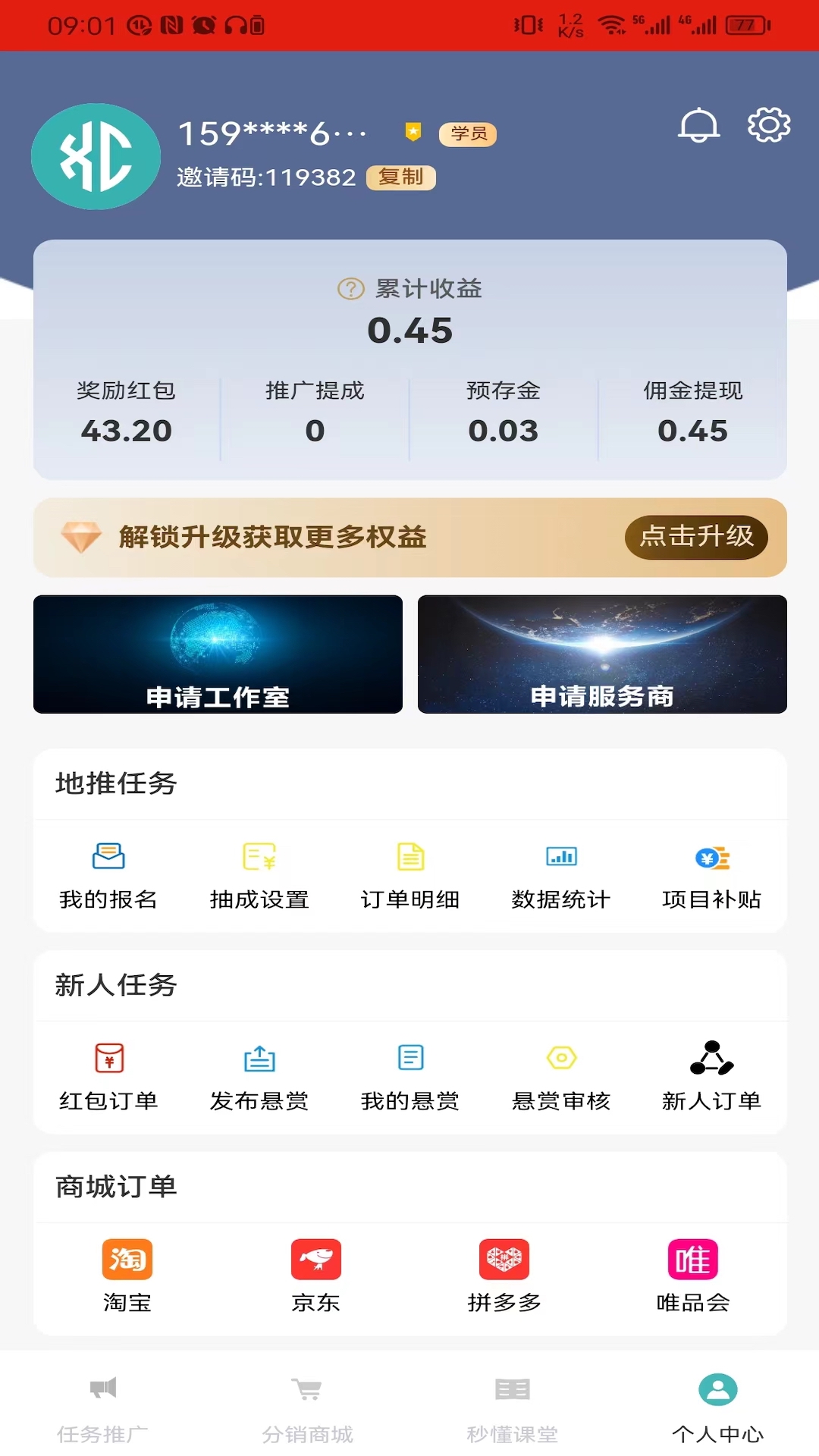The width and height of the screenshot is (819, 1456).
Task: Copy the invite code 119382
Action: pyautogui.click(x=400, y=178)
